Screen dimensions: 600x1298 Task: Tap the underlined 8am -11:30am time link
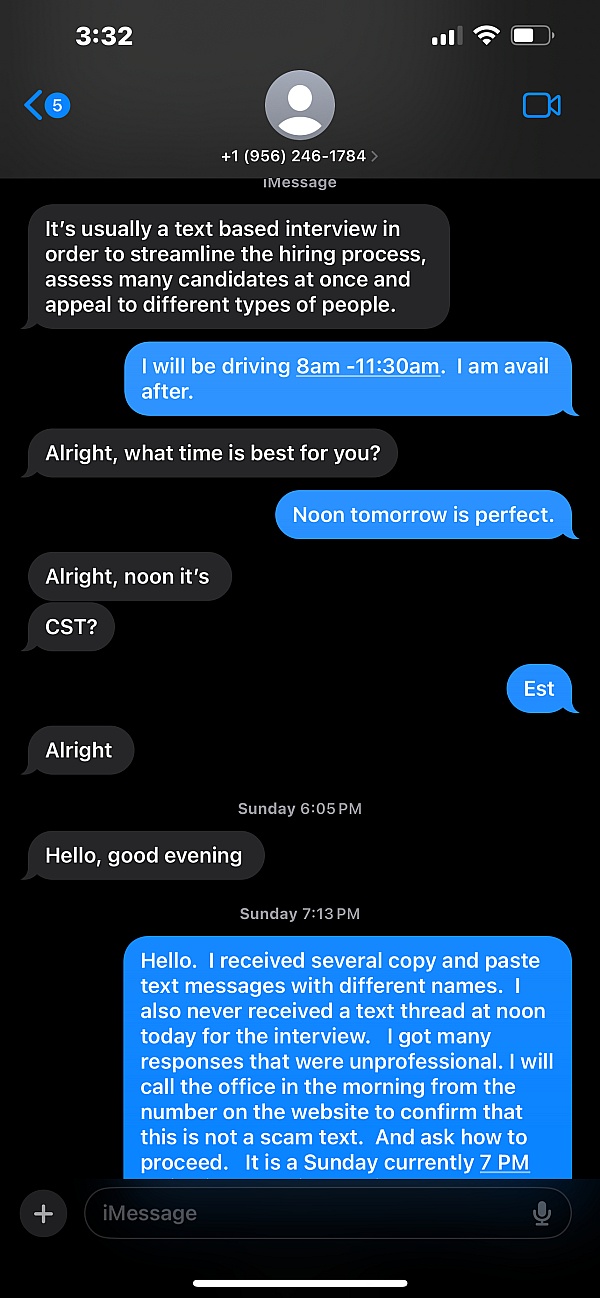pos(367,366)
